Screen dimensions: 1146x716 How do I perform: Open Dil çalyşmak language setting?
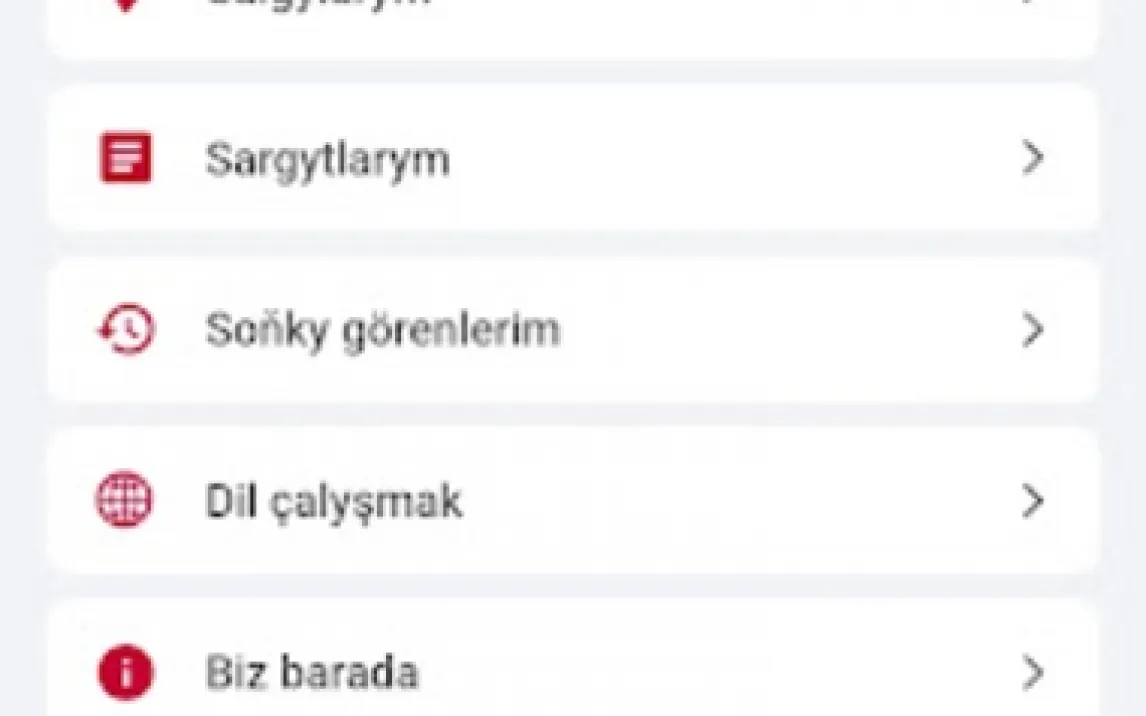(x=572, y=501)
